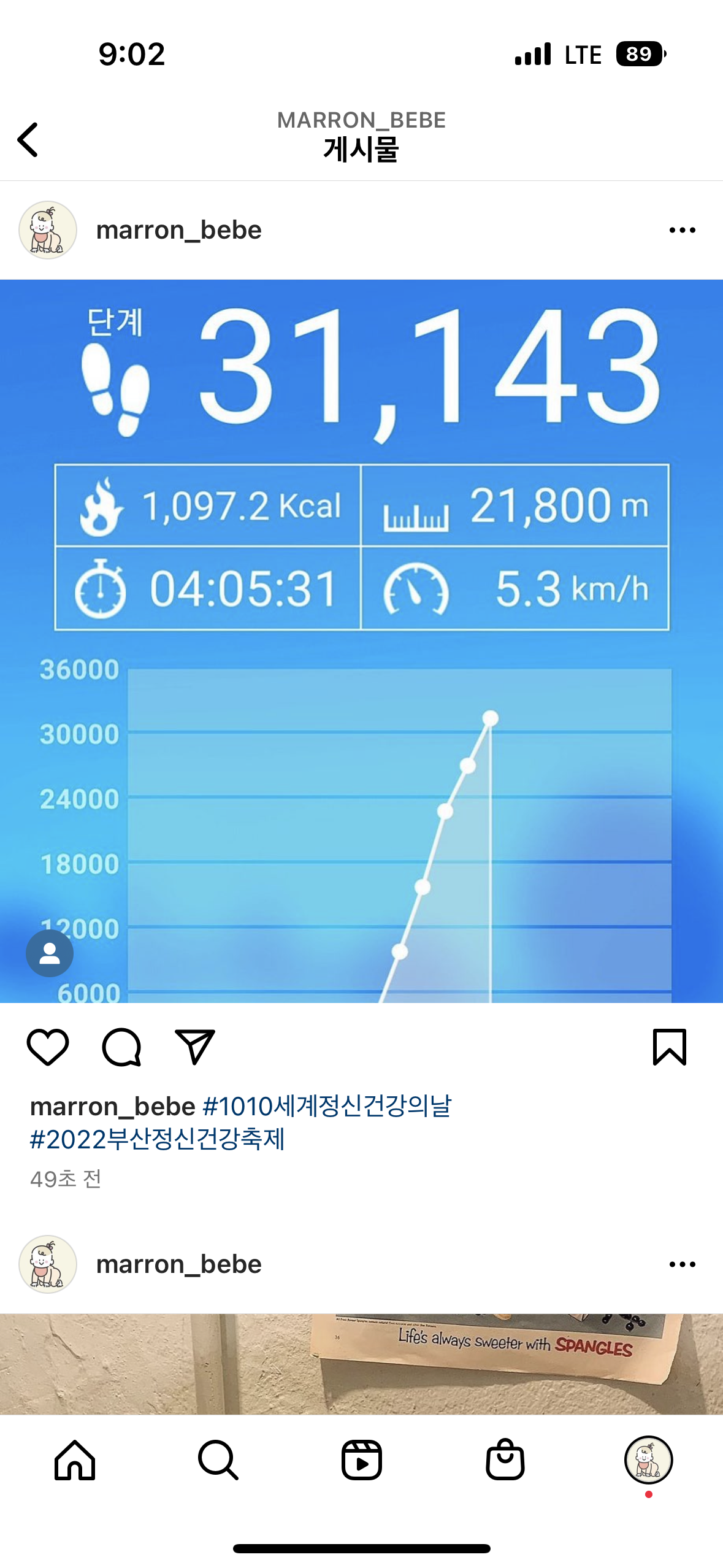This screenshot has height=1568, width=723.
Task: Switch to the Shop tab
Action: (505, 1461)
